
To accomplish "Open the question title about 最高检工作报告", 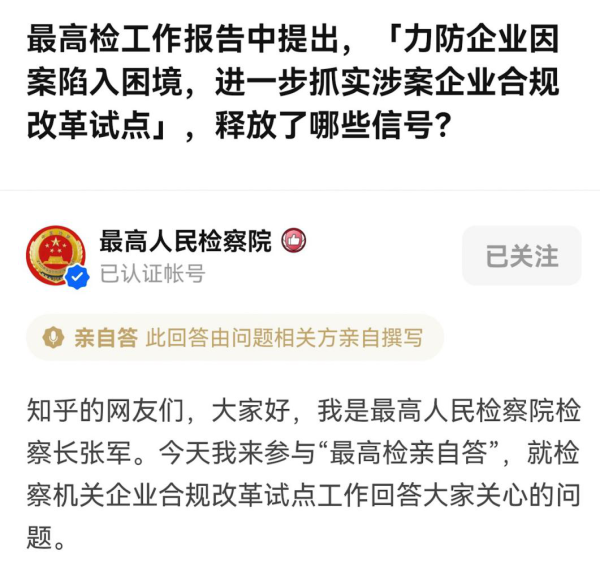I will [x=292, y=85].
